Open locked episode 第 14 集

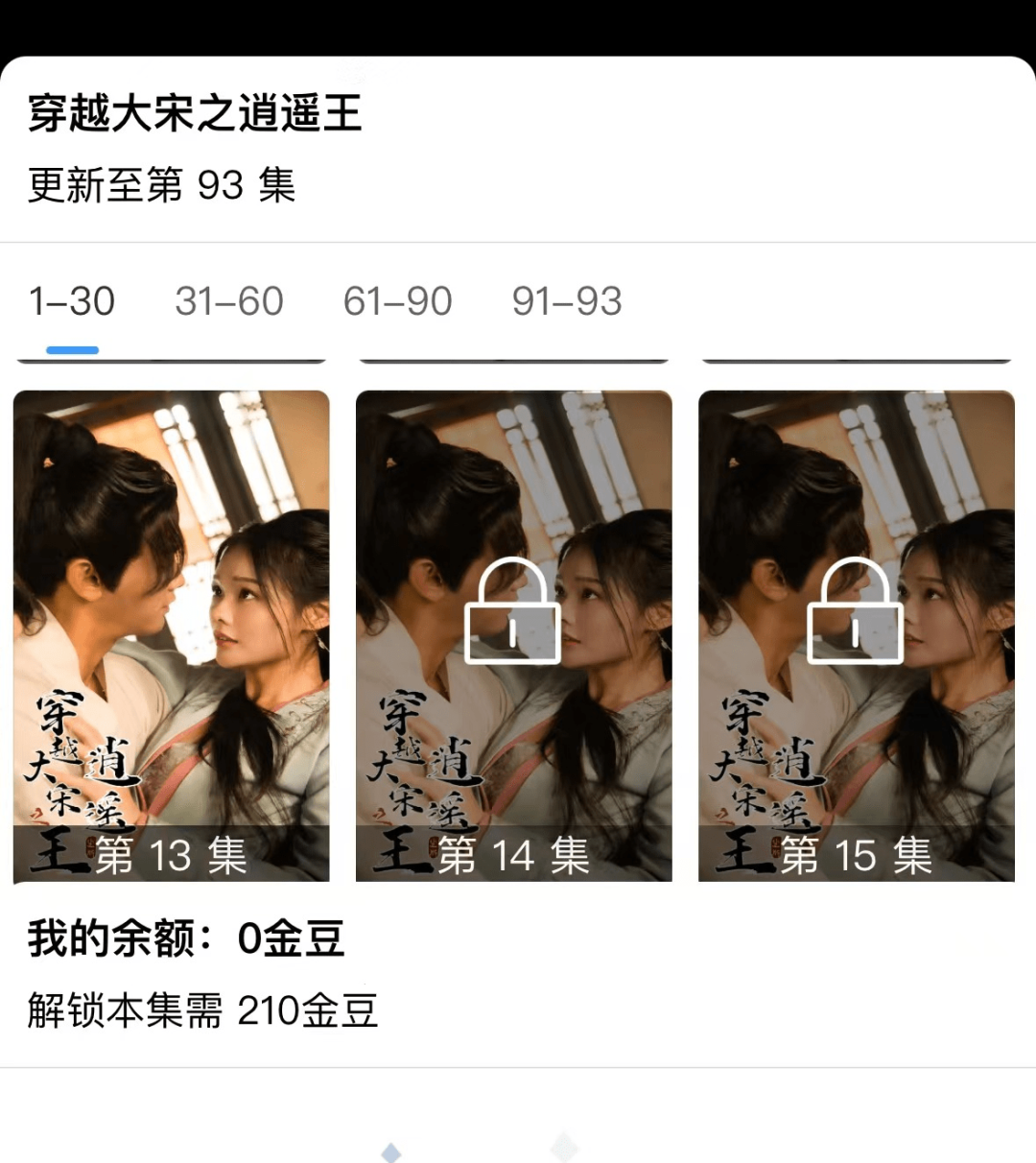[513, 635]
